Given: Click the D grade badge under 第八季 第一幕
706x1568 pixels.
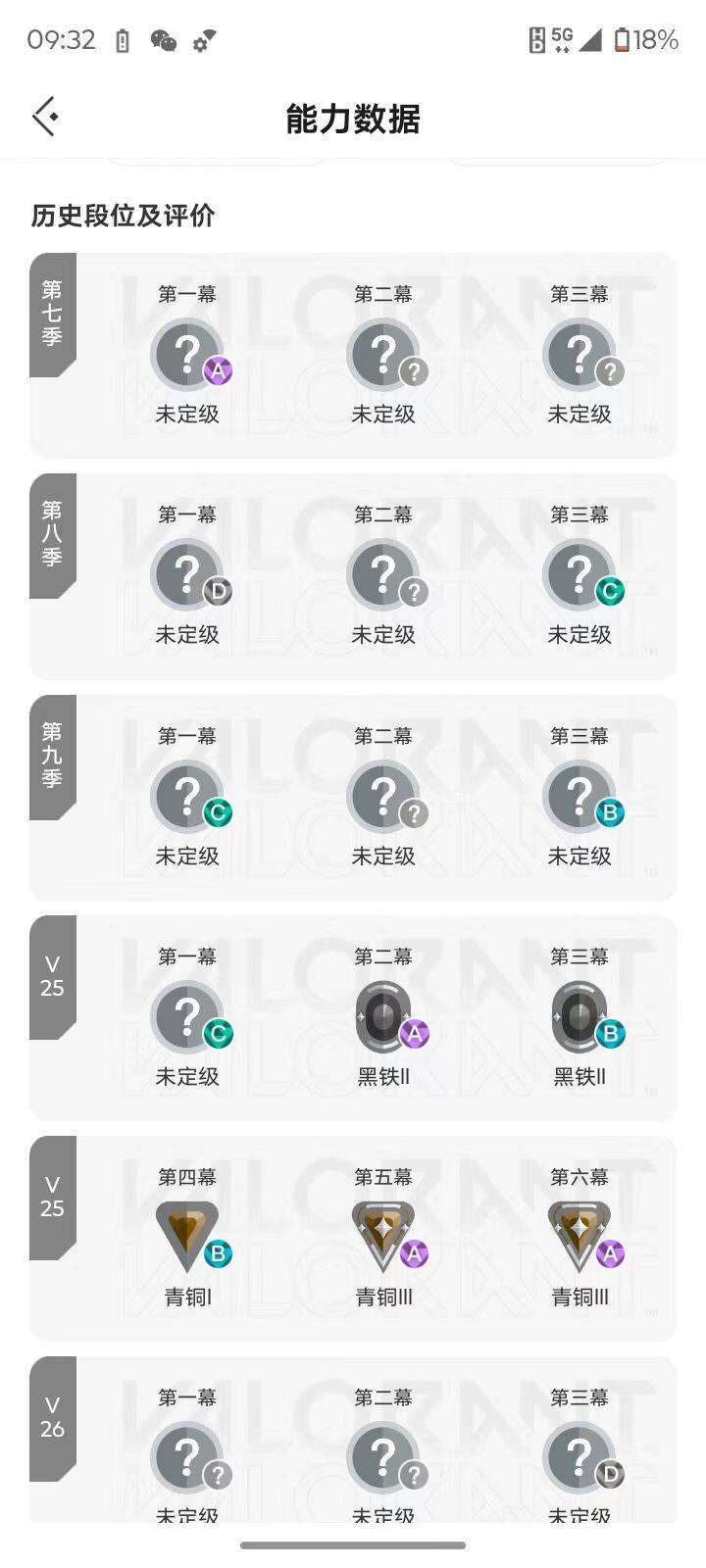Looking at the screenshot, I should [218, 592].
